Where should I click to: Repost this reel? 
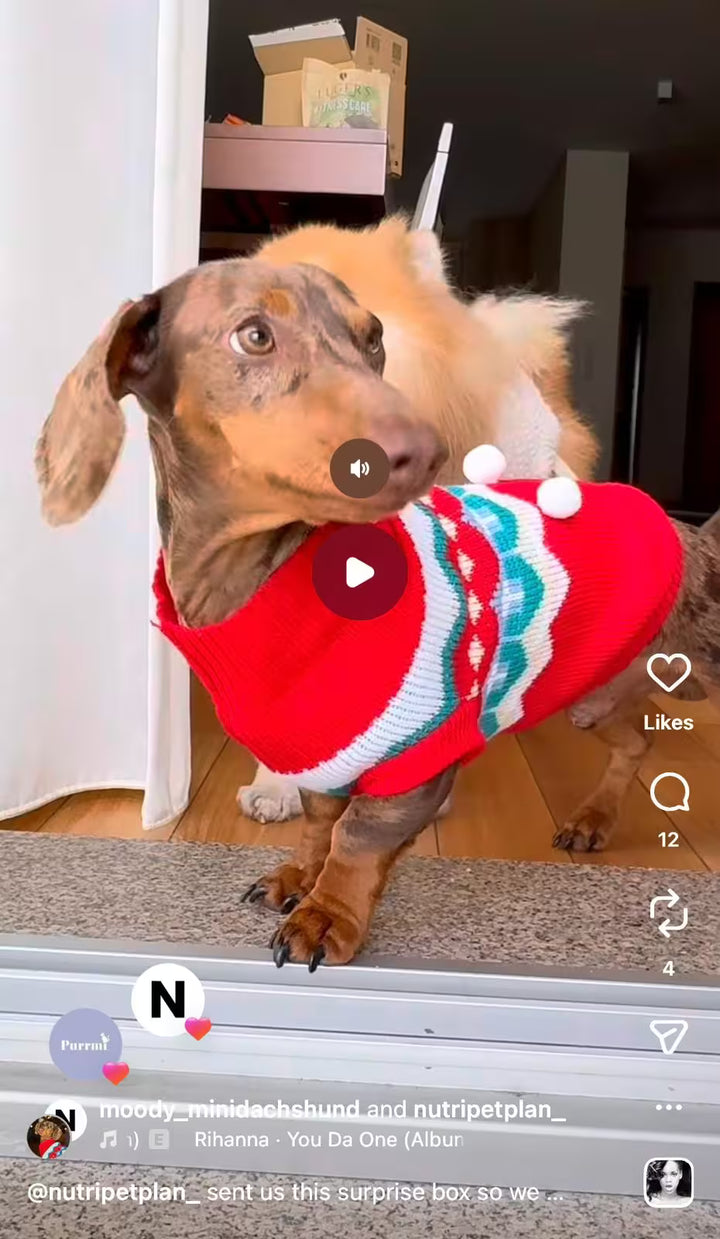click(668, 913)
